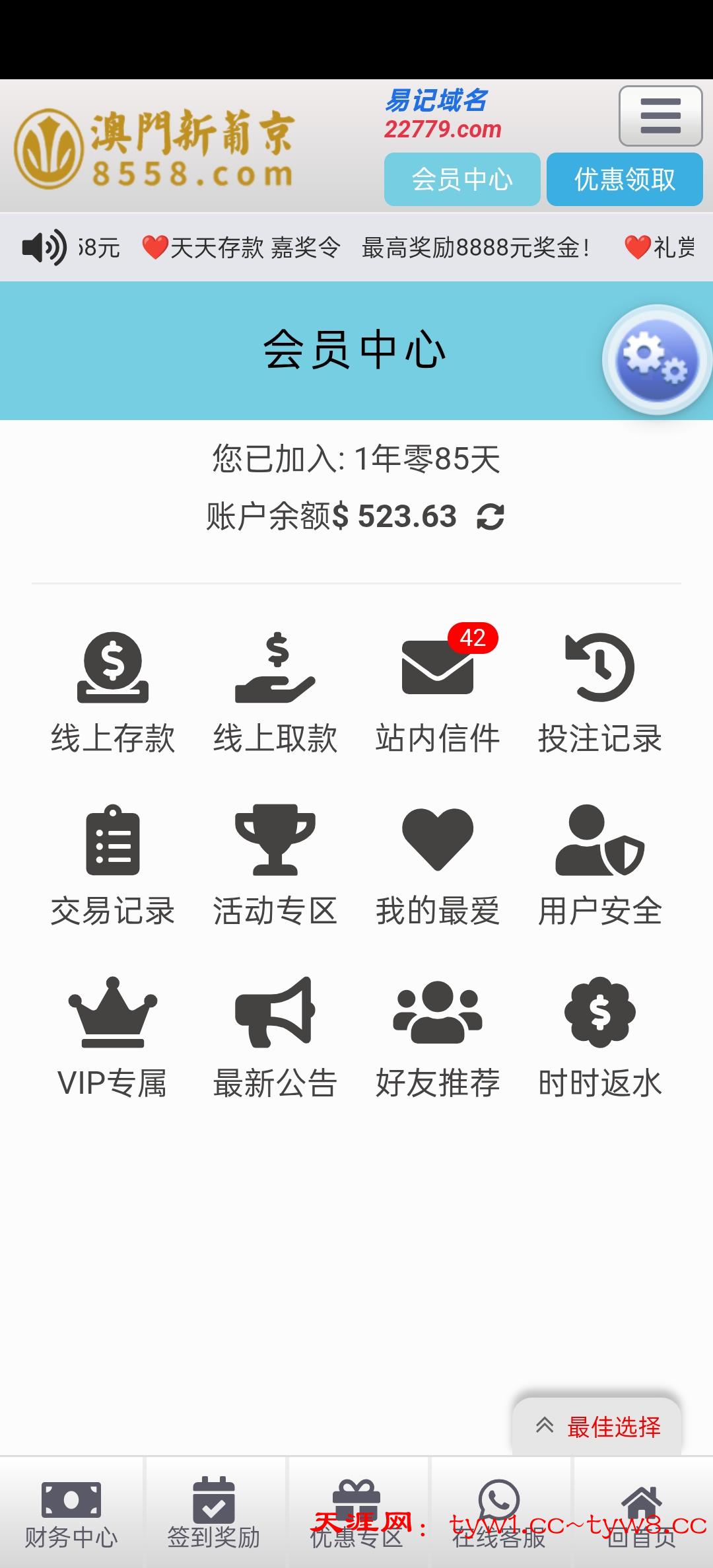713x1568 pixels.
Task: Refresh the account balance
Action: 491,517
